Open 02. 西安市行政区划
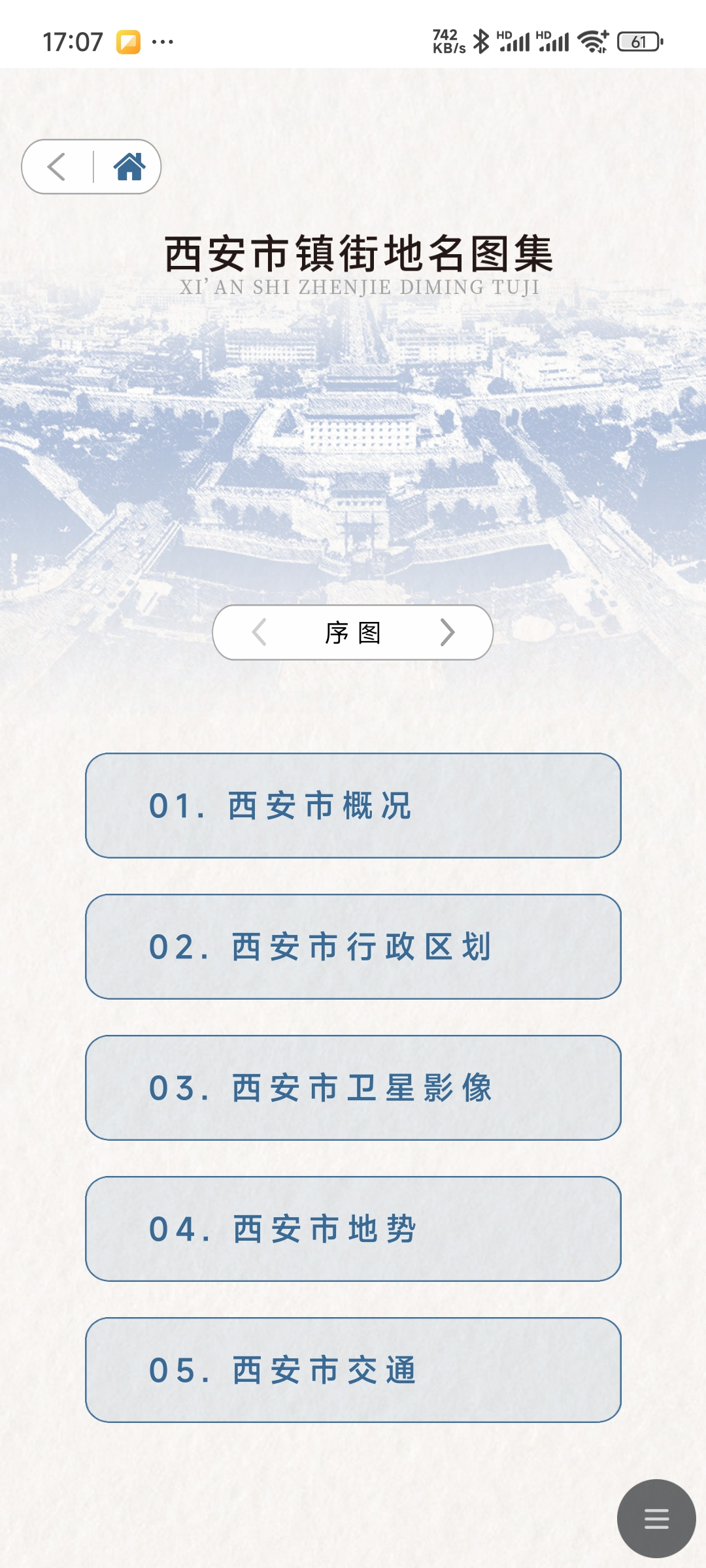706x1568 pixels. pyautogui.click(x=353, y=947)
